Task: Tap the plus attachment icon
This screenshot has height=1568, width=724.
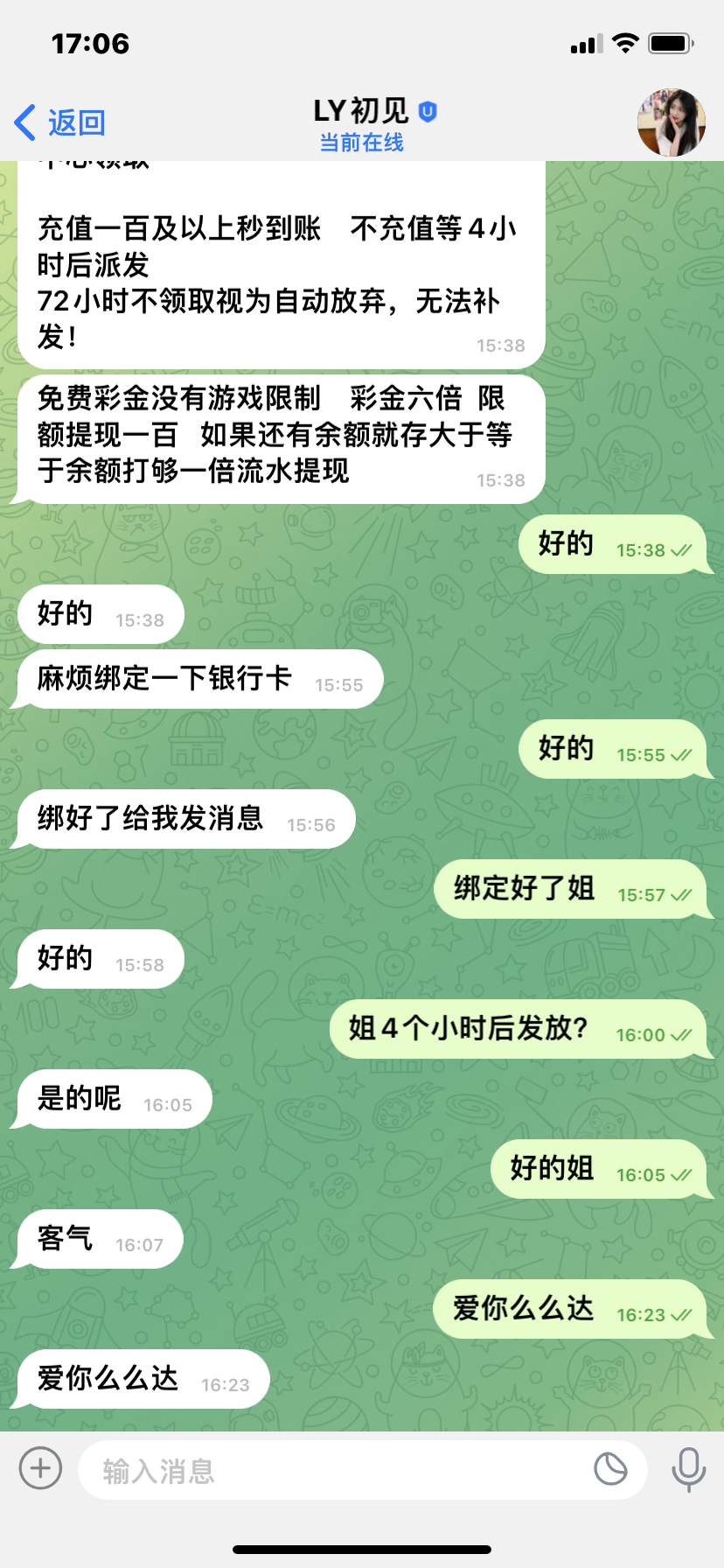Action: pyautogui.click(x=41, y=1467)
